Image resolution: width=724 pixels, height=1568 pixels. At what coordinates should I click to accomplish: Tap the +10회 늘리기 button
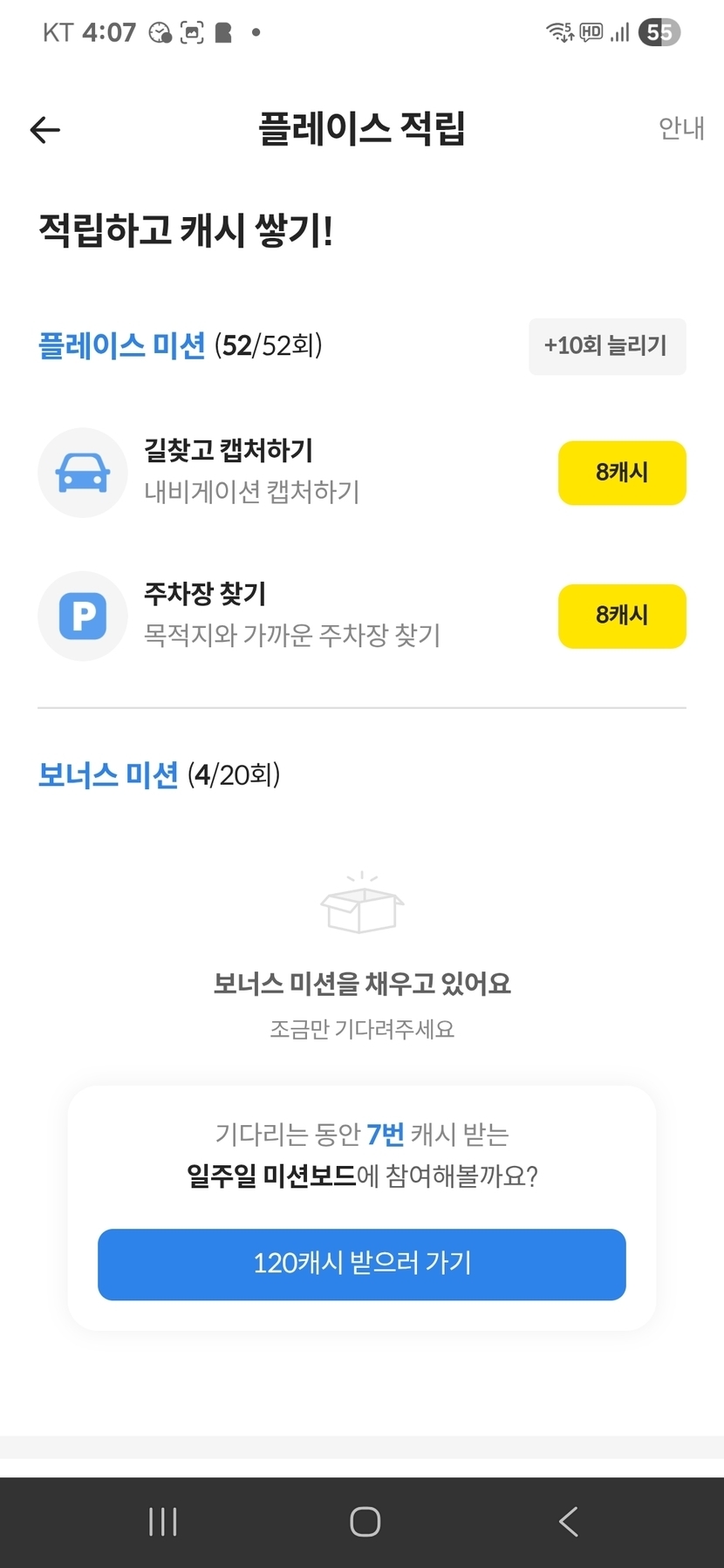[607, 346]
